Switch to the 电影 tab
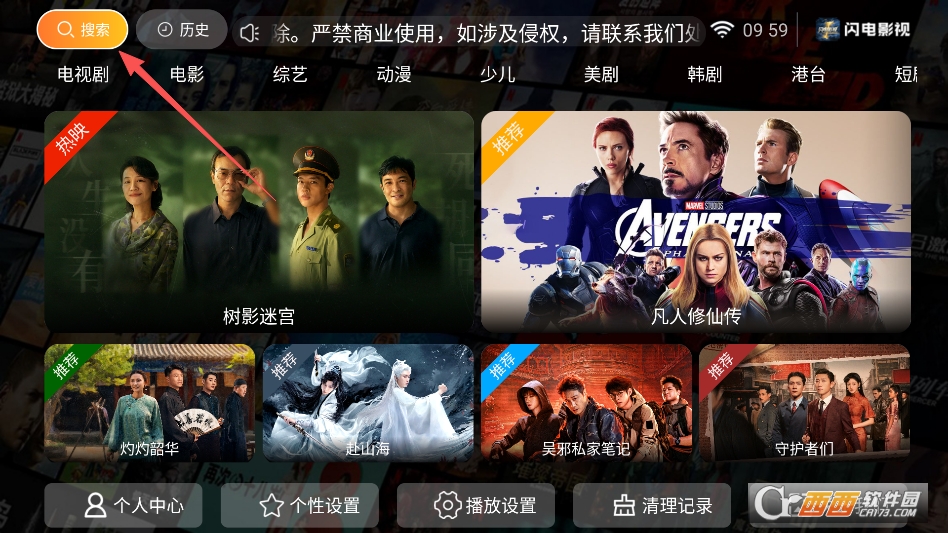 187,74
